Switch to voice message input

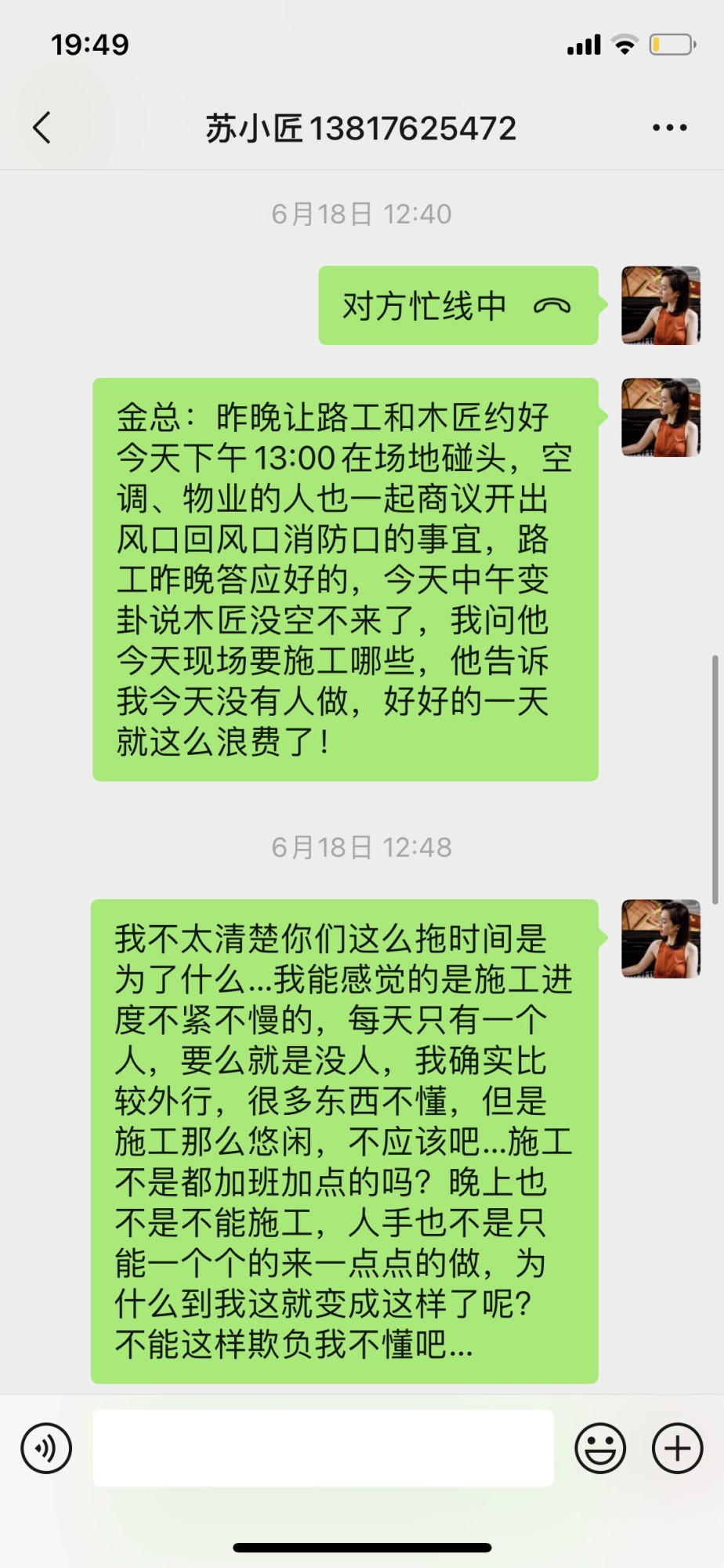46,1448
